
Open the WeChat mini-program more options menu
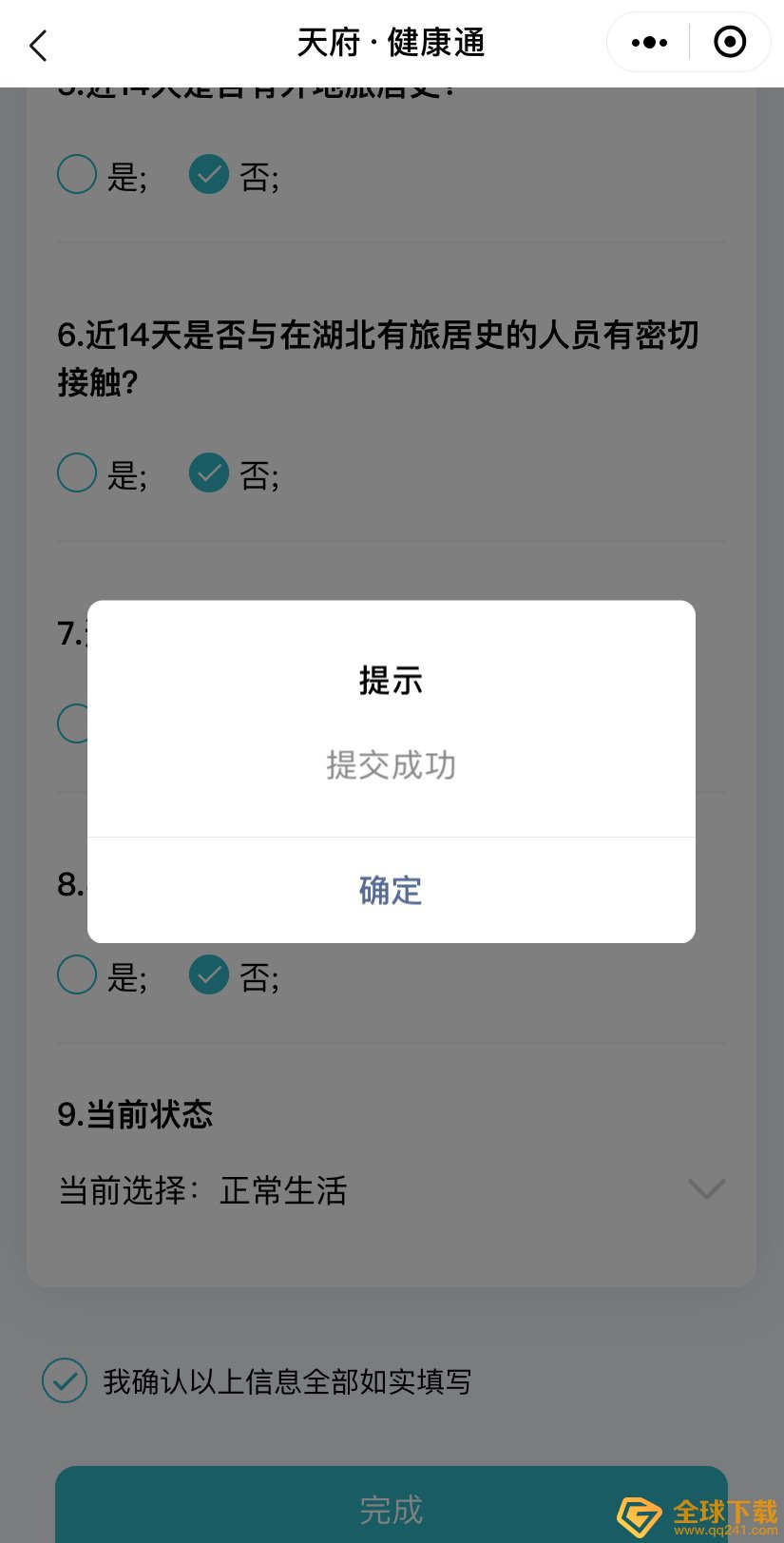(649, 42)
